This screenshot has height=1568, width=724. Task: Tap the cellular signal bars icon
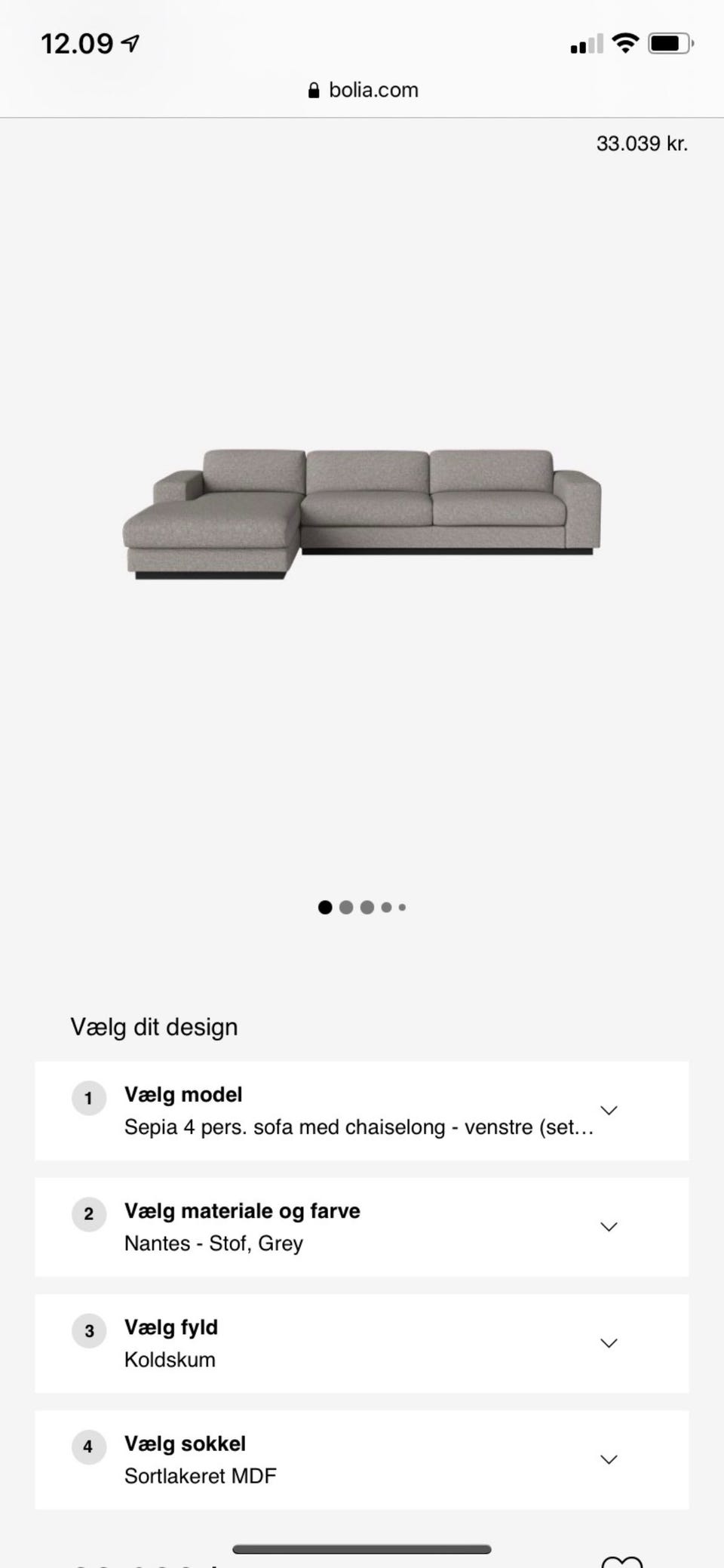coord(587,43)
